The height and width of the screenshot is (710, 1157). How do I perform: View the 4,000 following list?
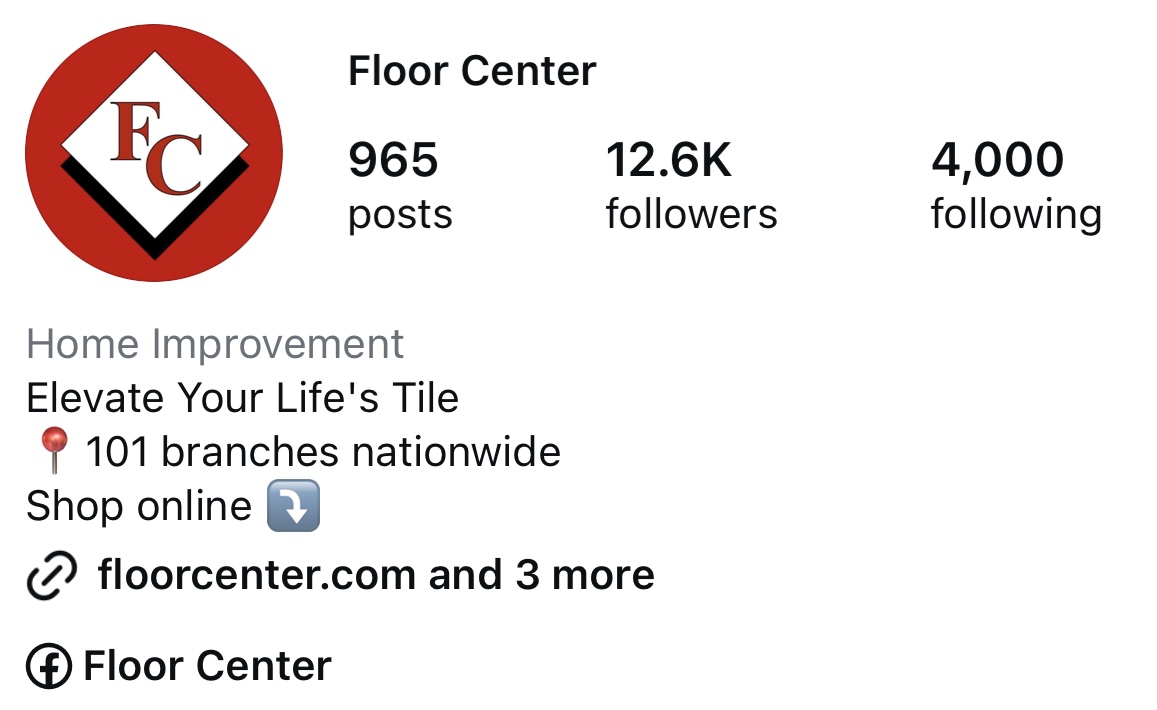click(1016, 186)
